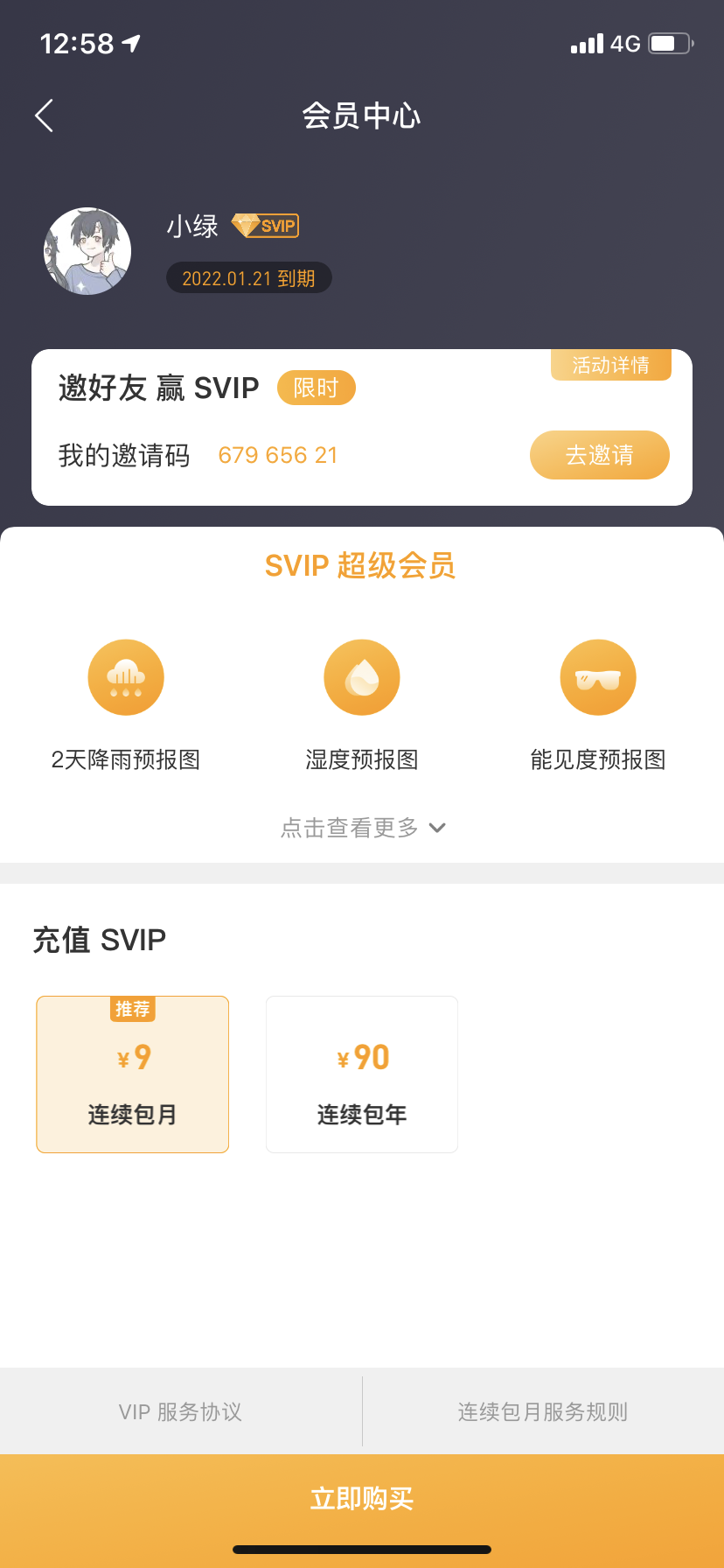Image resolution: width=724 pixels, height=1568 pixels.
Task: Open 活动详情 for the invite event
Action: (610, 365)
